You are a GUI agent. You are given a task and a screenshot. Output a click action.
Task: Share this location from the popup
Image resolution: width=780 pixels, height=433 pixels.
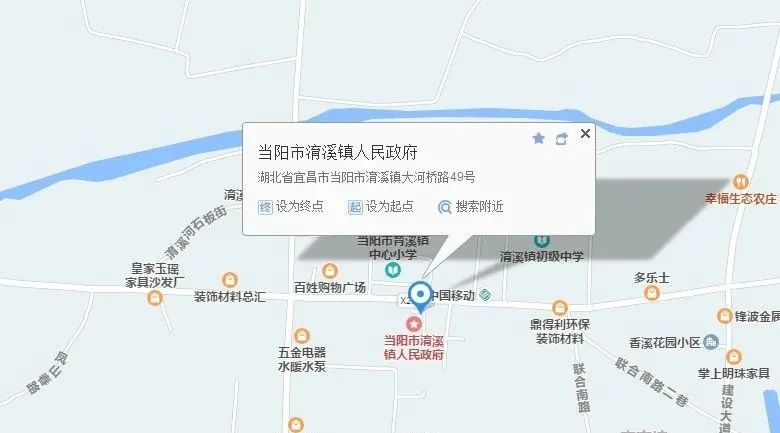[x=562, y=139]
